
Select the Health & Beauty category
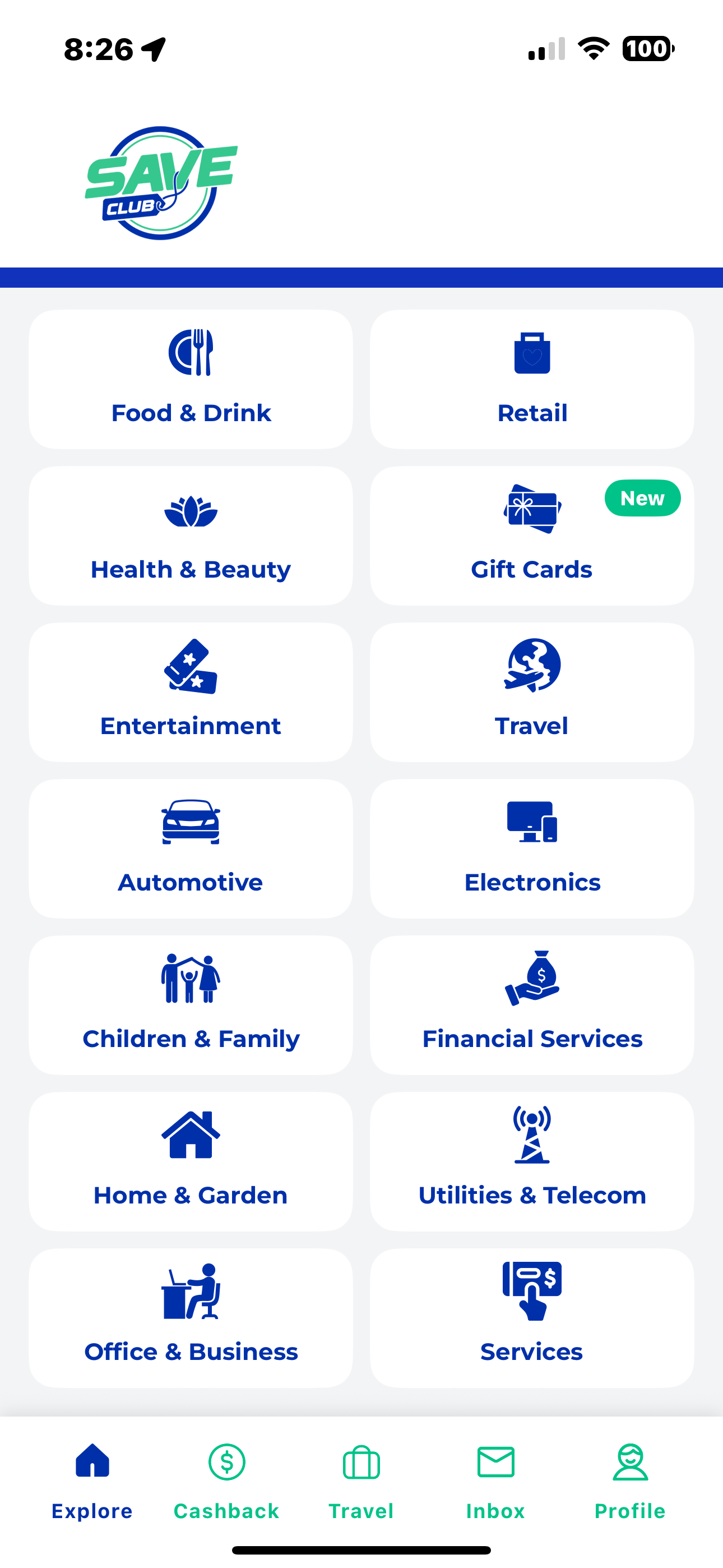(191, 536)
